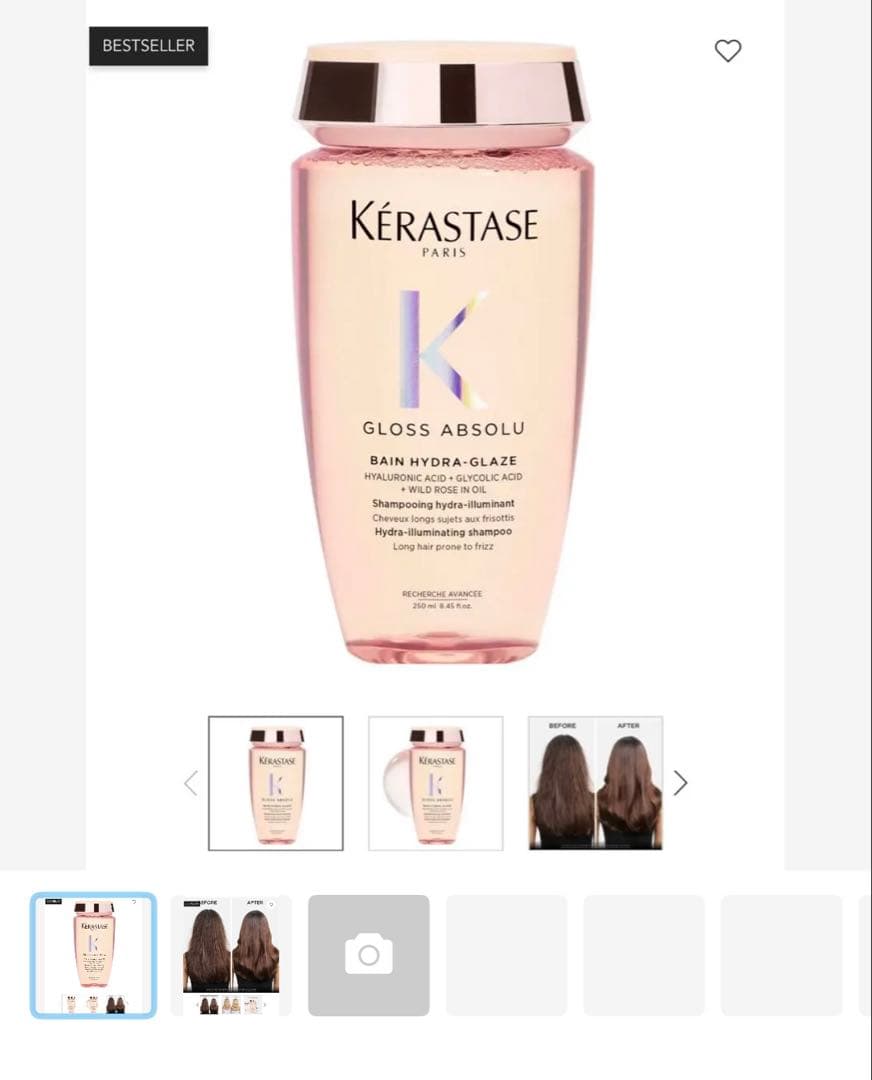
Task: Add product to wishlist via heart icon
Action: [x=729, y=50]
